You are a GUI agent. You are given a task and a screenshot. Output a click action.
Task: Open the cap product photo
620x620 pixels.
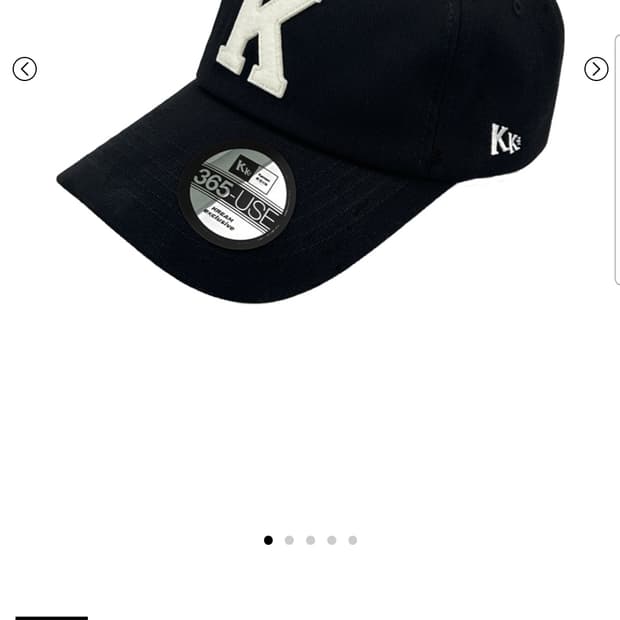pos(310,151)
